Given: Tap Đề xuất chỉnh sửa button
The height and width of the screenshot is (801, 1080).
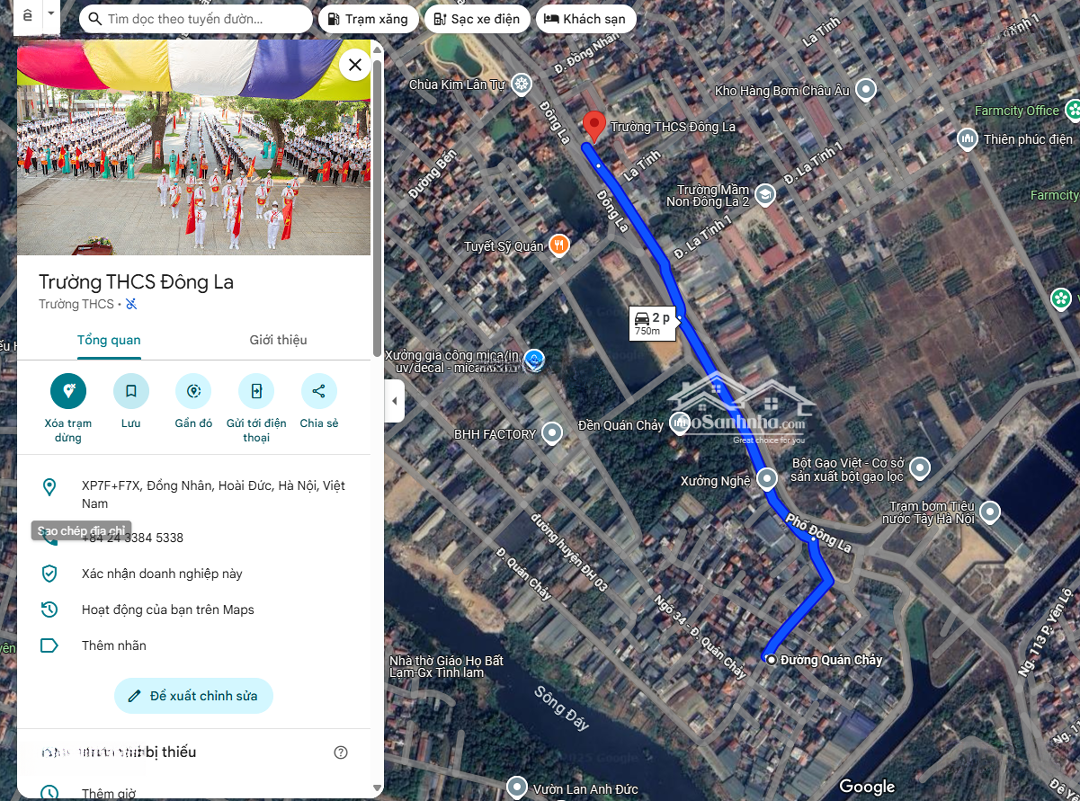Looking at the screenshot, I should (x=193, y=696).
